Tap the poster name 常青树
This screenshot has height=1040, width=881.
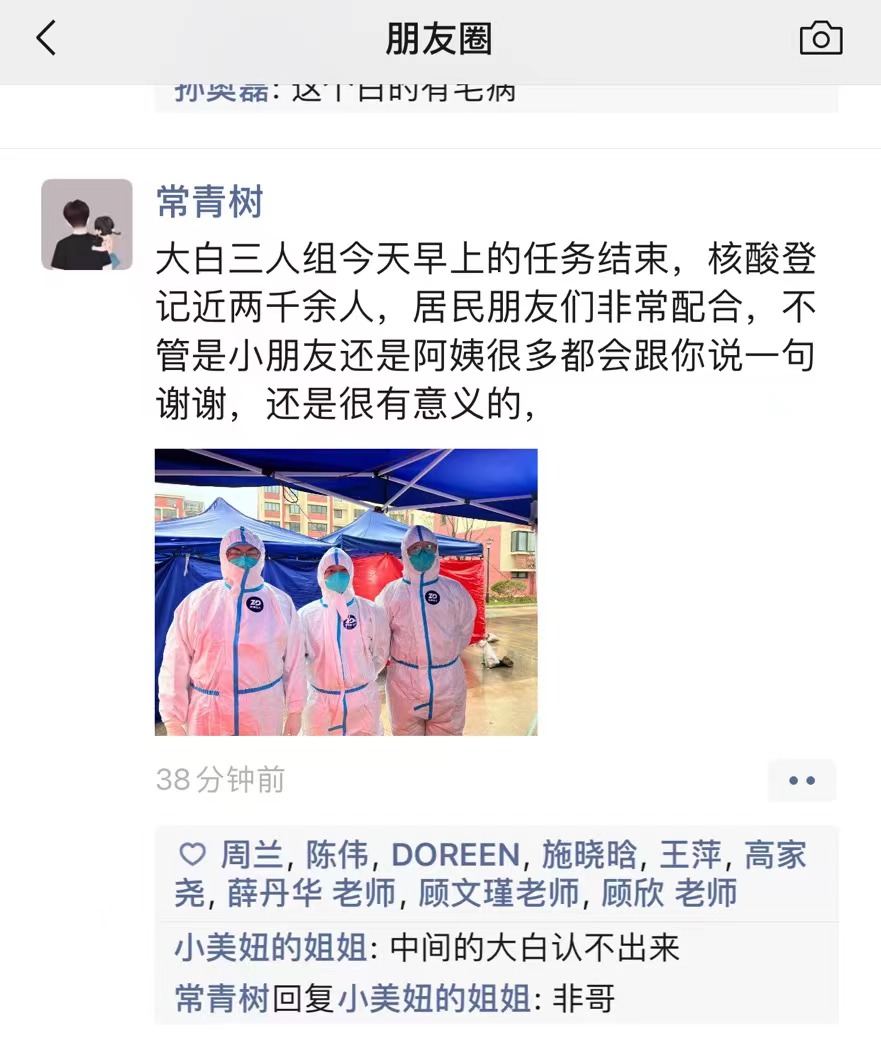(209, 202)
